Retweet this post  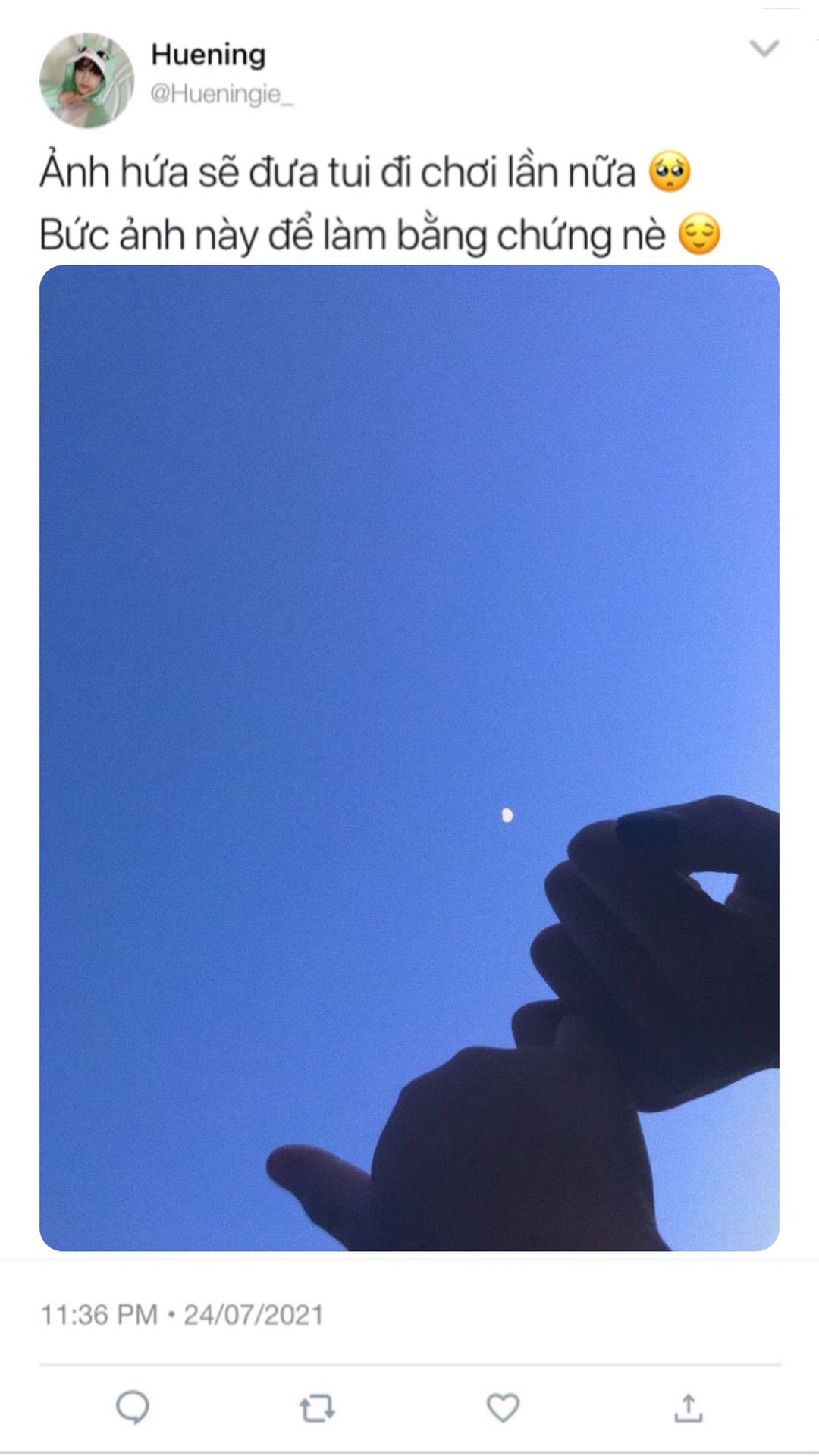(x=317, y=1408)
